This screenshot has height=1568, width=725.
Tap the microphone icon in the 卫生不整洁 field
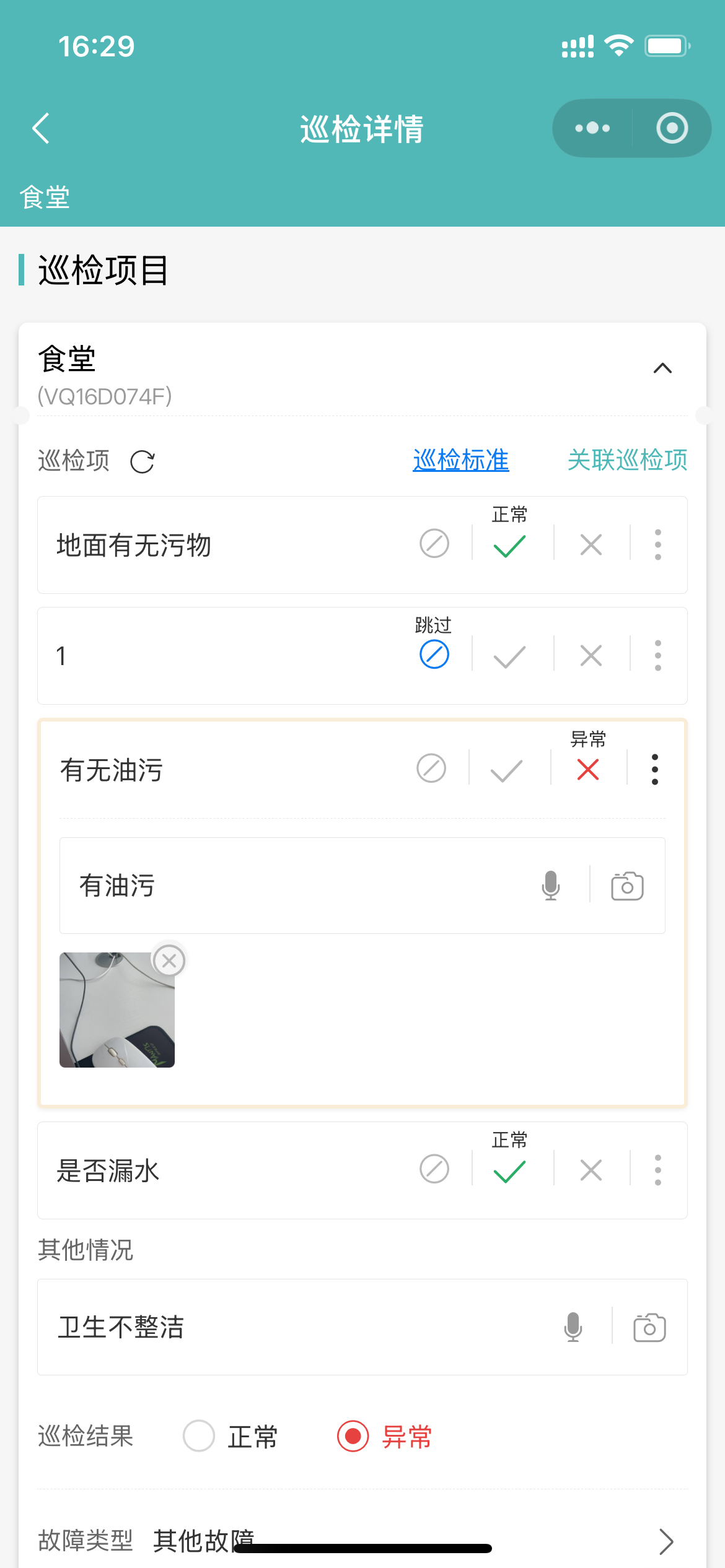coord(573,1327)
